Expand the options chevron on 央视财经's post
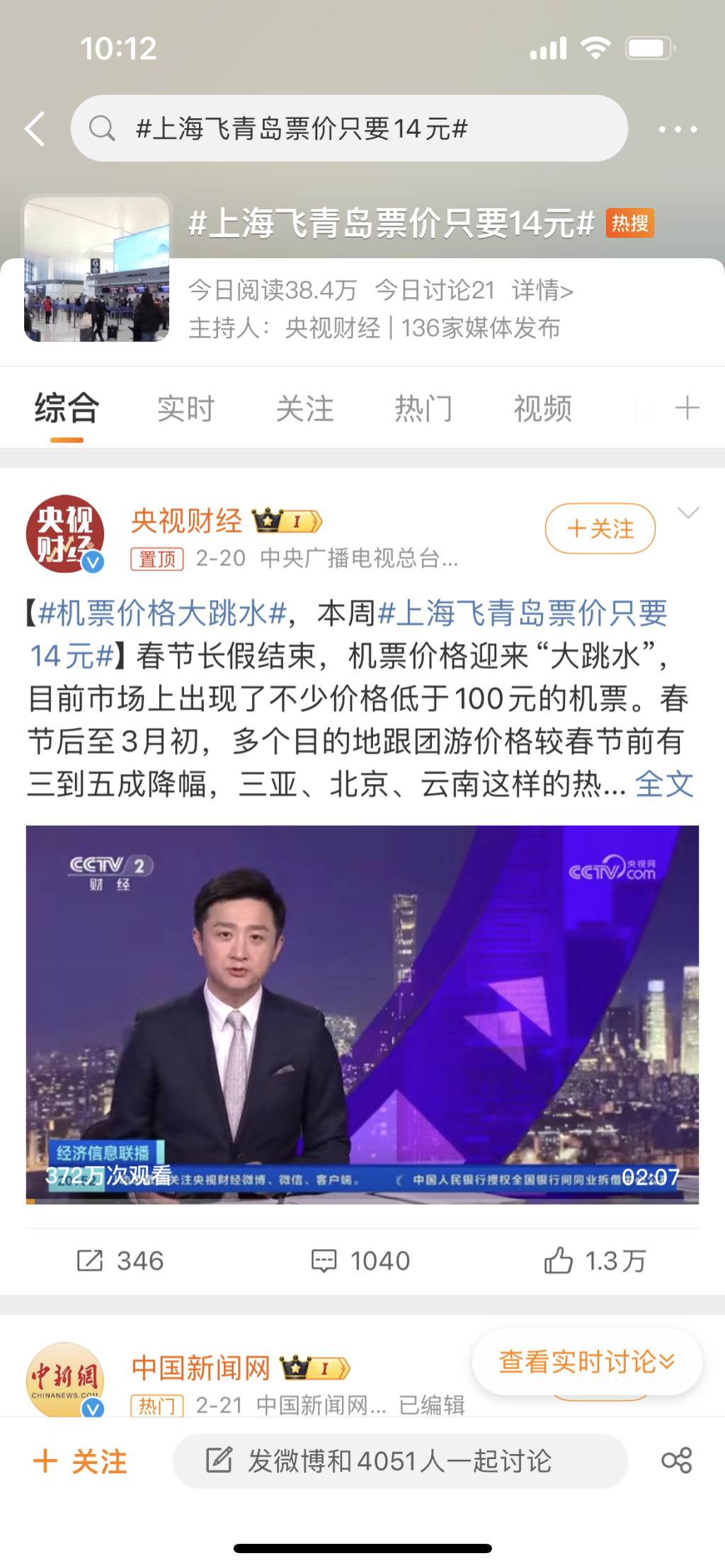 pos(687,513)
